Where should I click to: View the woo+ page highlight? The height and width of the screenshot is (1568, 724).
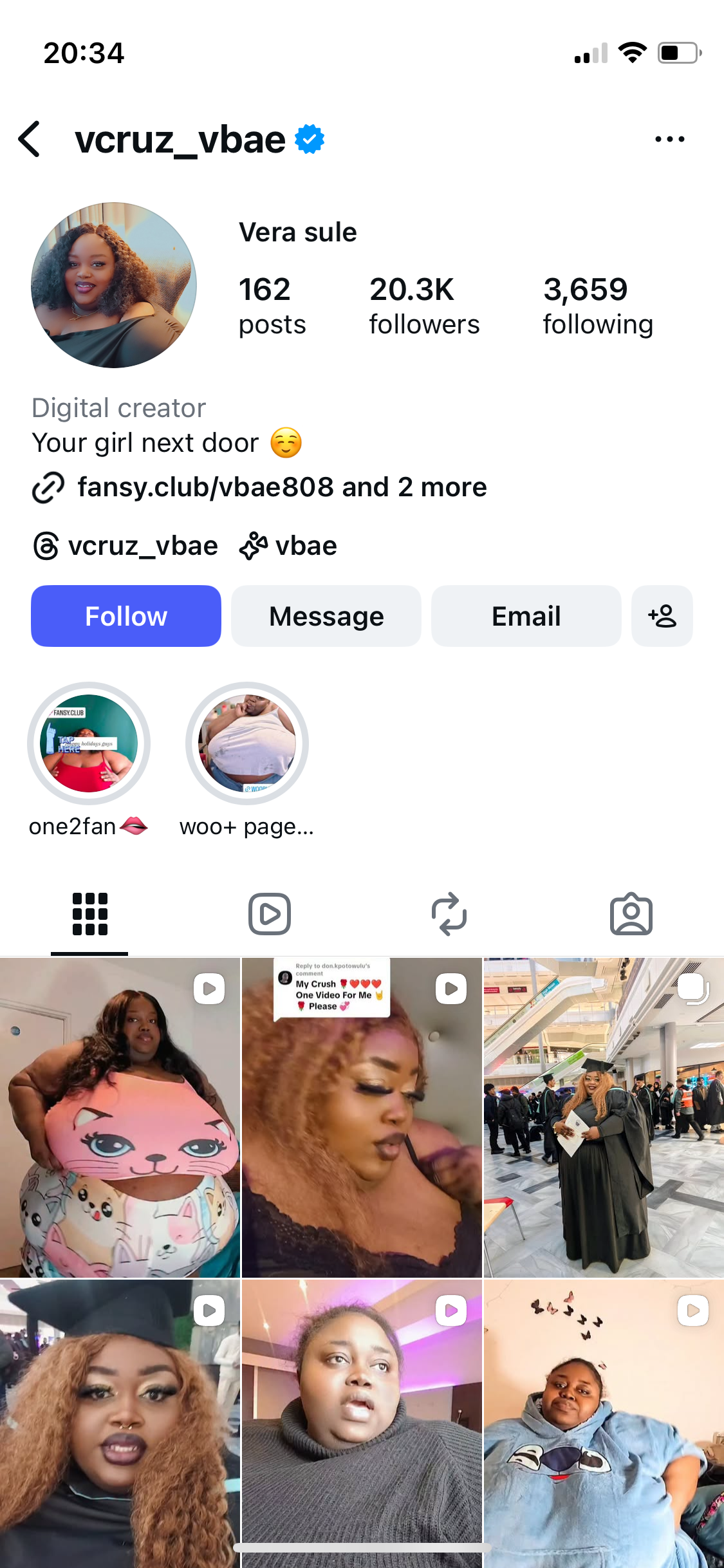[x=247, y=743]
